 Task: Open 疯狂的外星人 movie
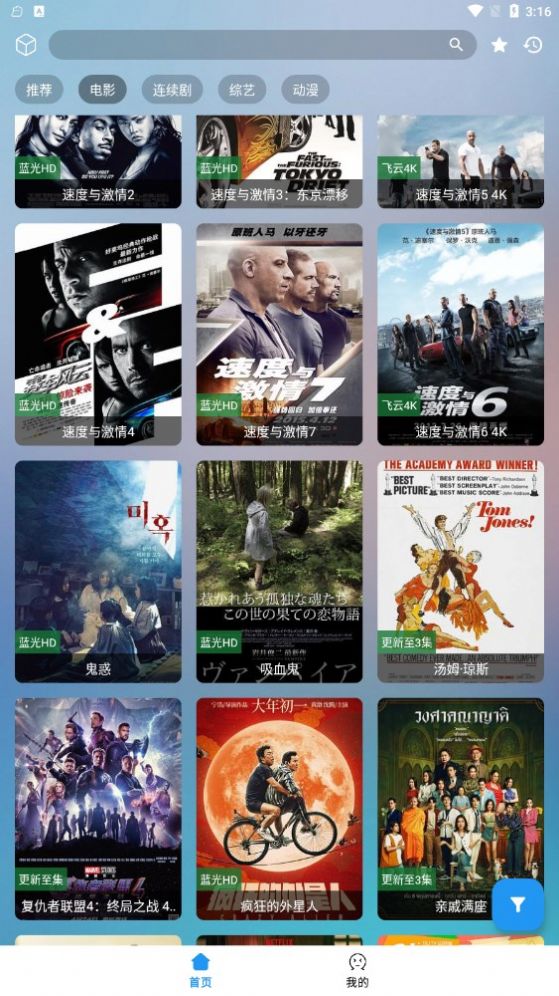tap(280, 809)
